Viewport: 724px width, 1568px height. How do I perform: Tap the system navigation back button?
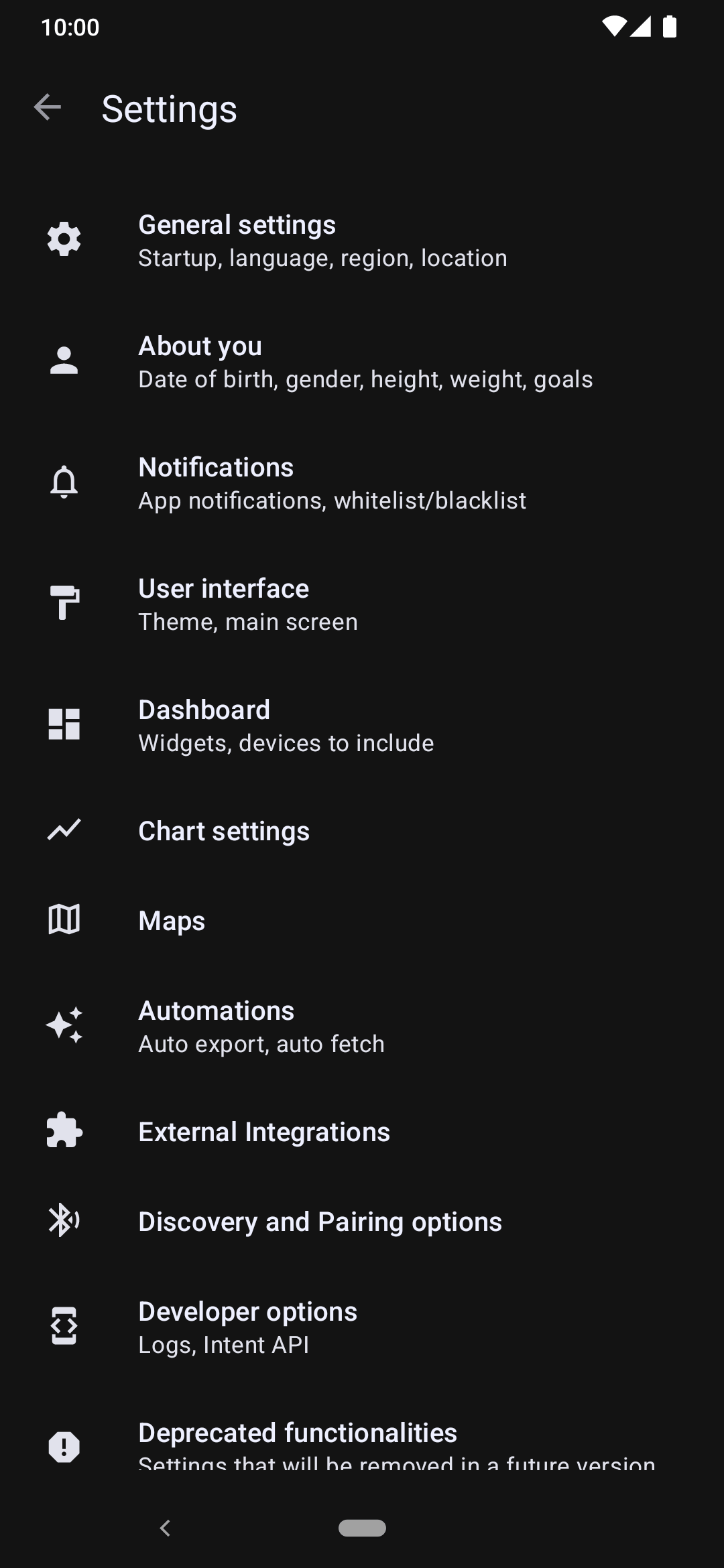(x=166, y=1528)
